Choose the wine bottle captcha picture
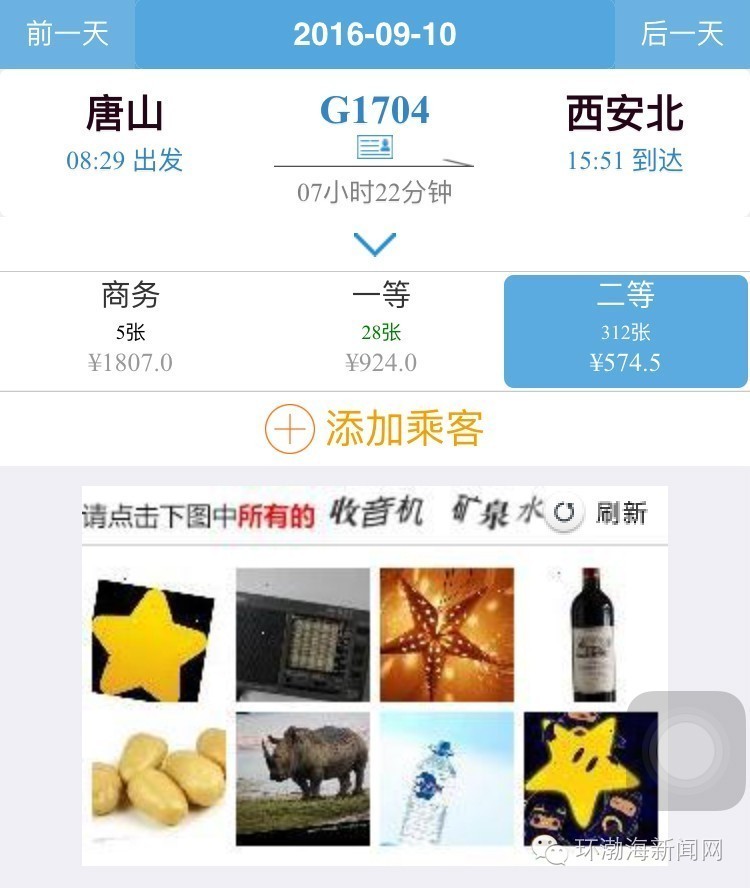 593,635
